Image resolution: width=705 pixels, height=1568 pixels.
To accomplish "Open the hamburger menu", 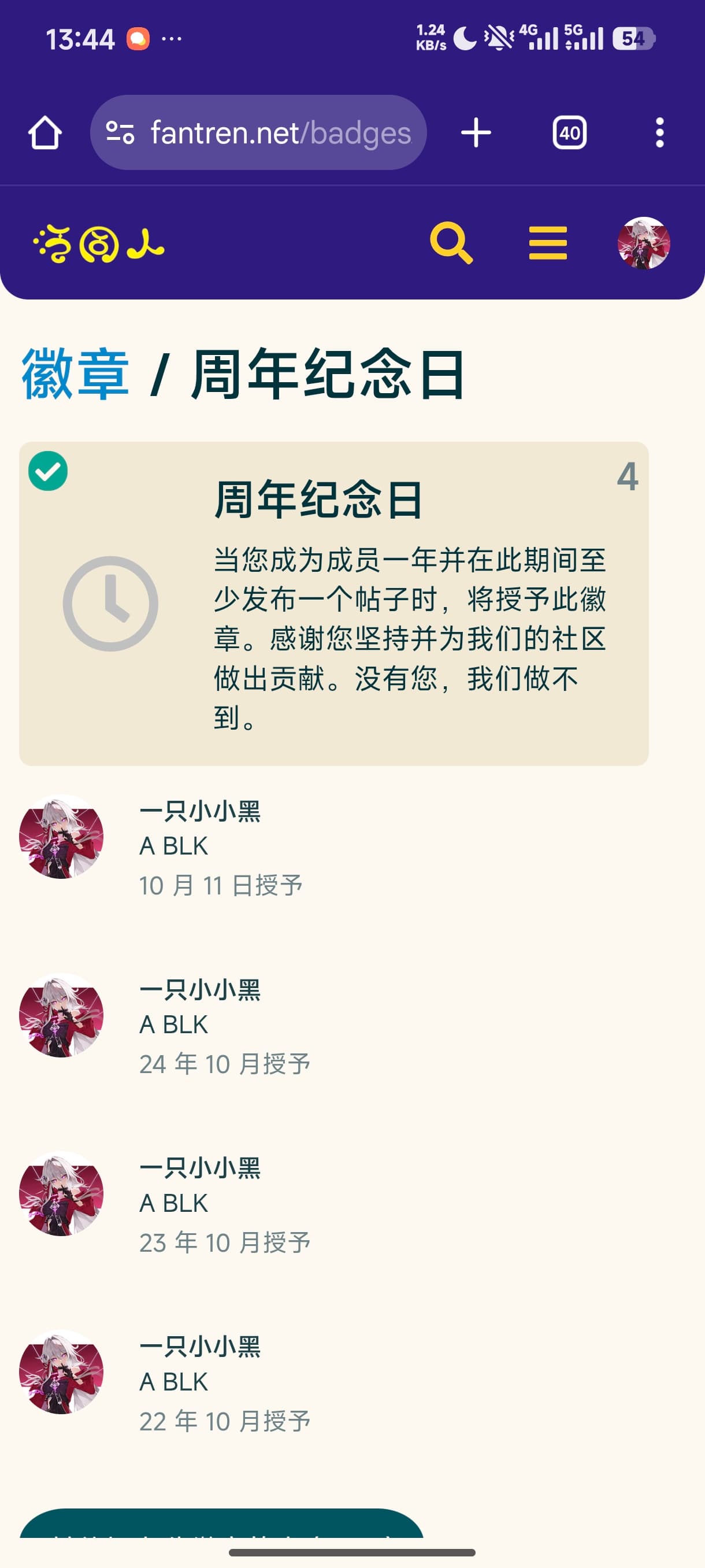I will pyautogui.click(x=547, y=243).
